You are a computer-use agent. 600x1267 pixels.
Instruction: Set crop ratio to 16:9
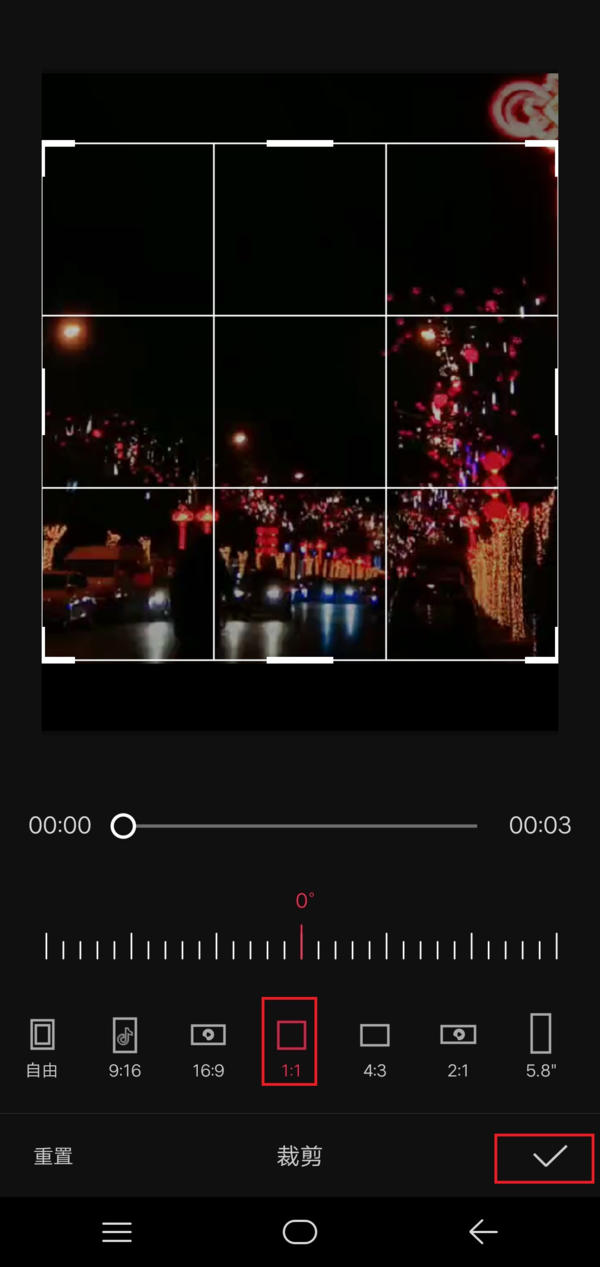pos(208,1046)
